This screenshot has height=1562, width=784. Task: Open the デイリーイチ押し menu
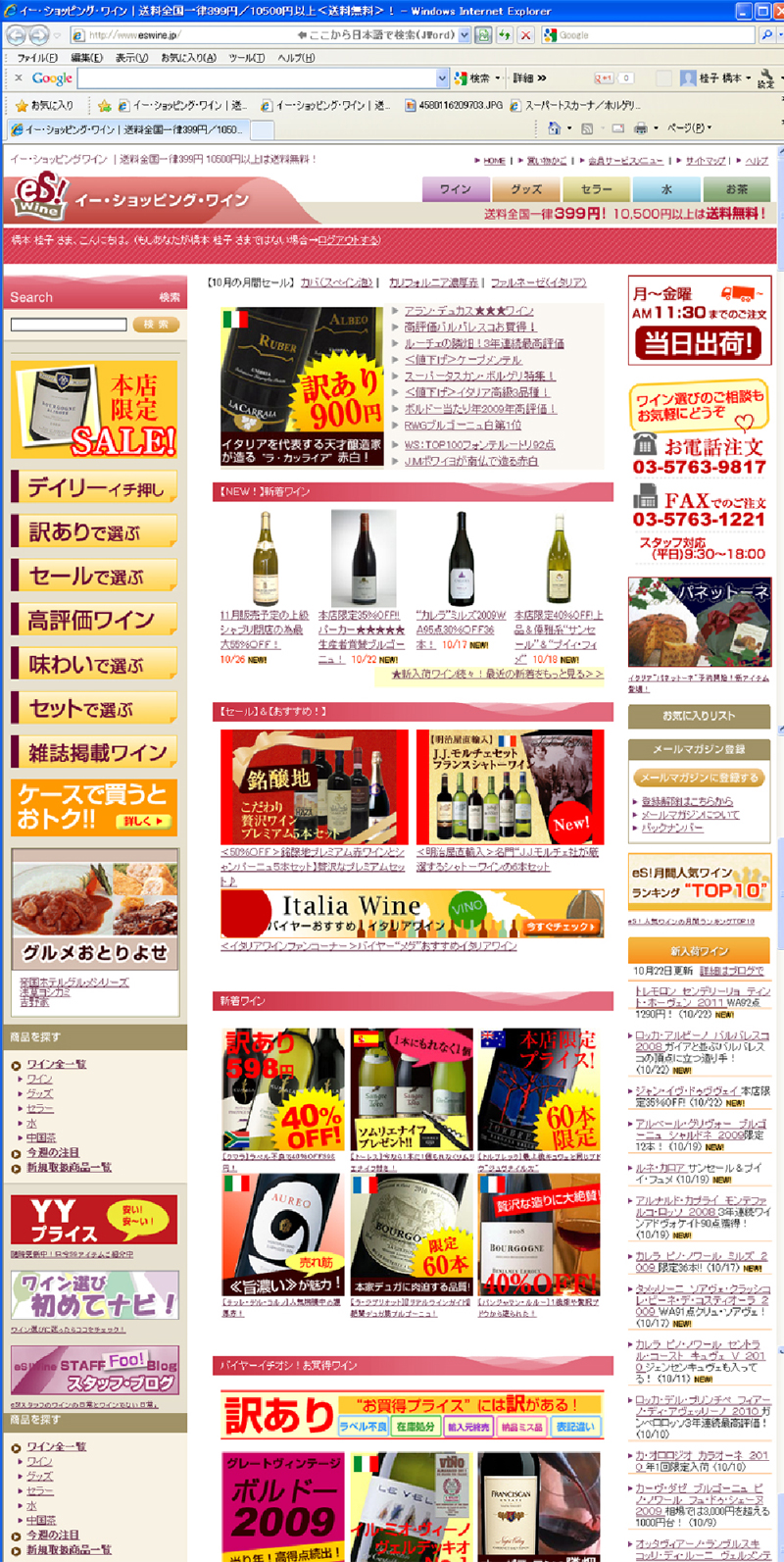(x=94, y=486)
